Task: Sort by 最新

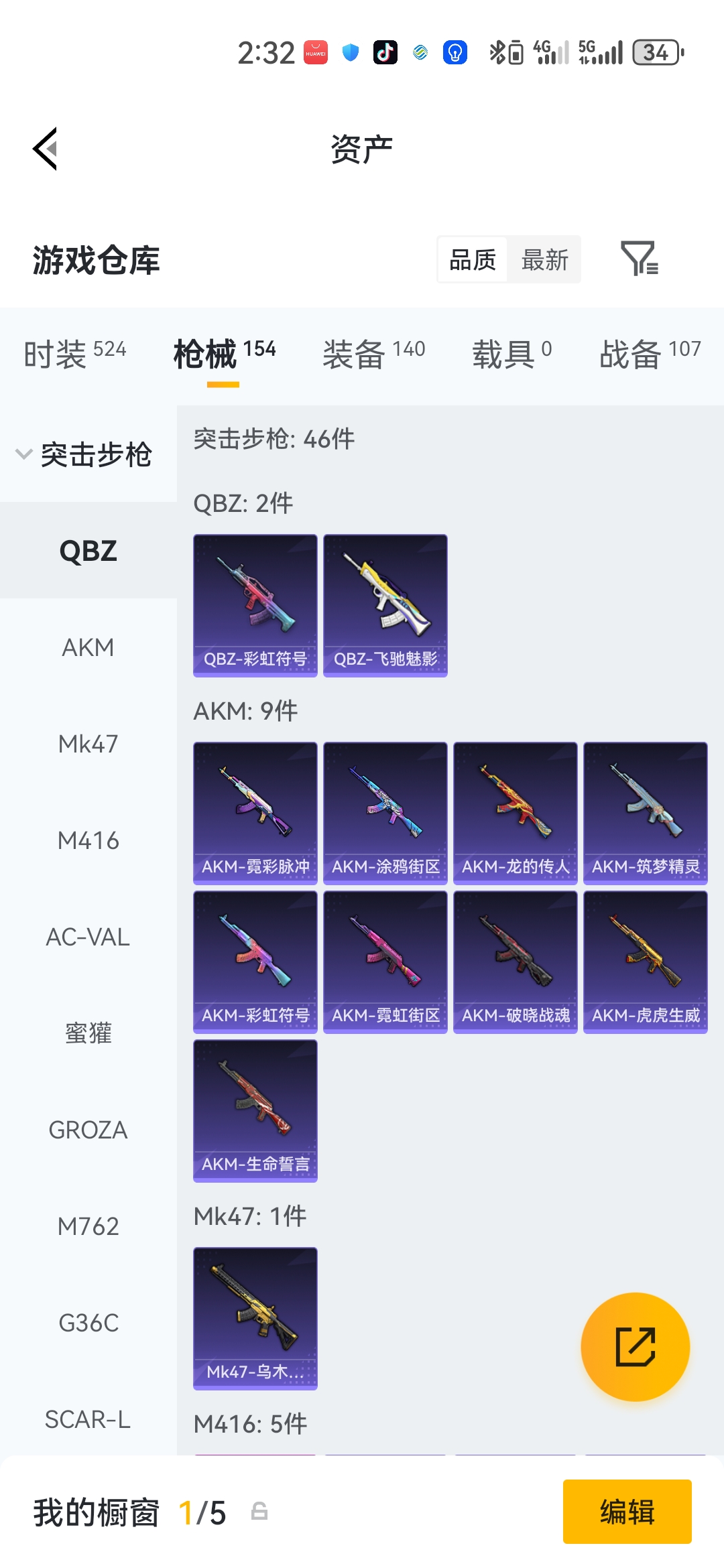Action: click(x=544, y=260)
